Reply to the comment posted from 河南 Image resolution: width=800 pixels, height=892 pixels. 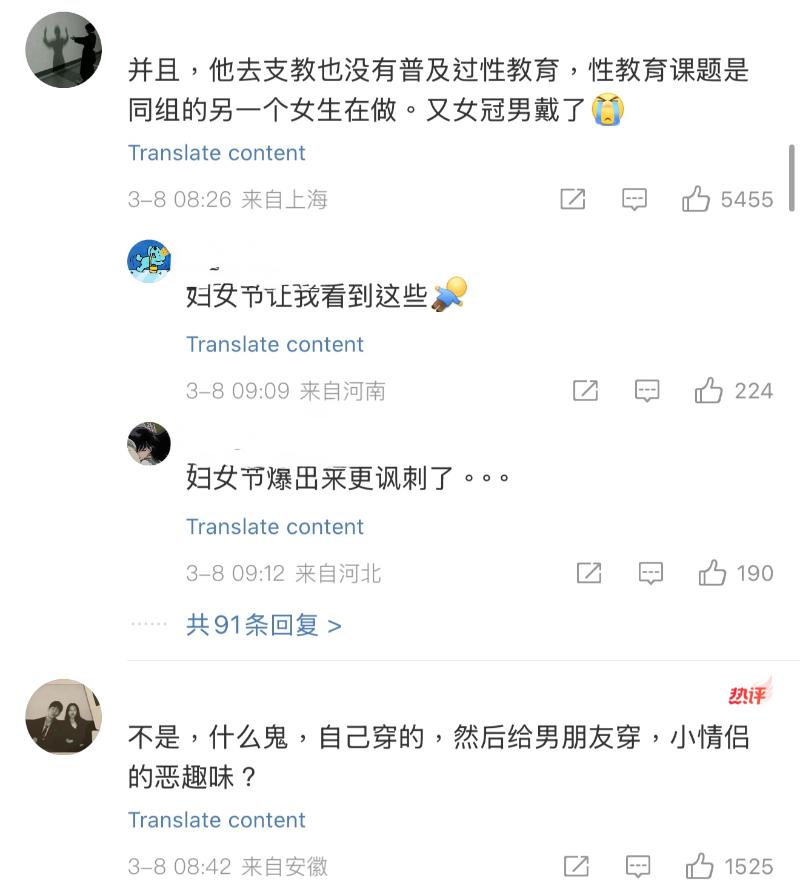(647, 390)
